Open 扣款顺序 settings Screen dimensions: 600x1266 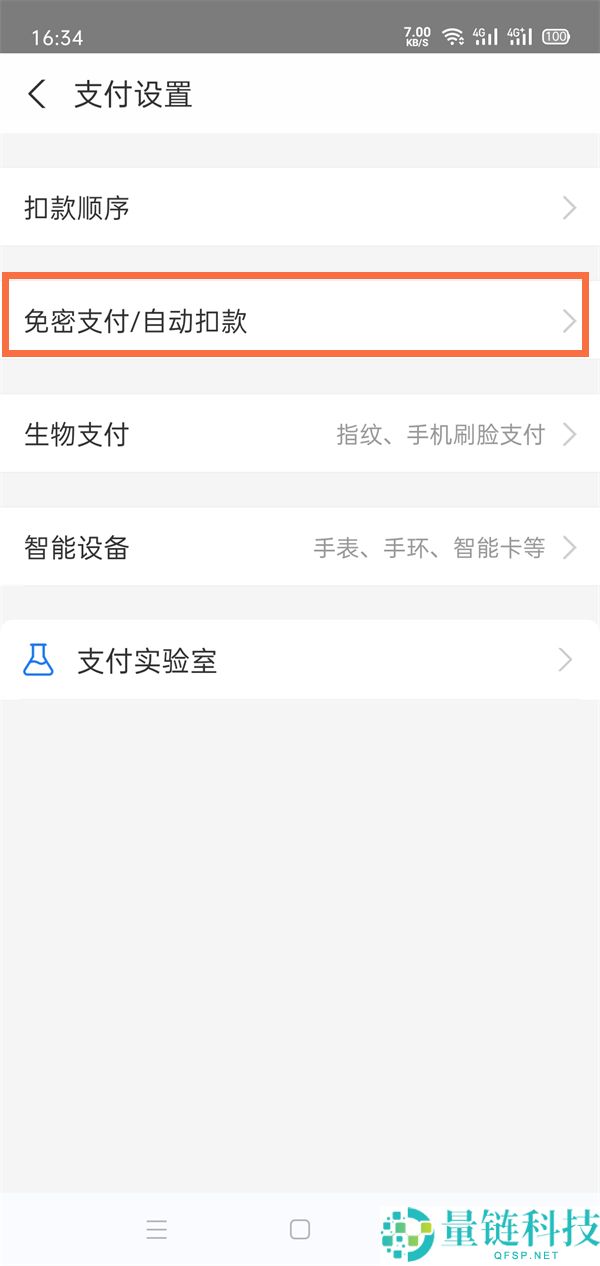[300, 208]
